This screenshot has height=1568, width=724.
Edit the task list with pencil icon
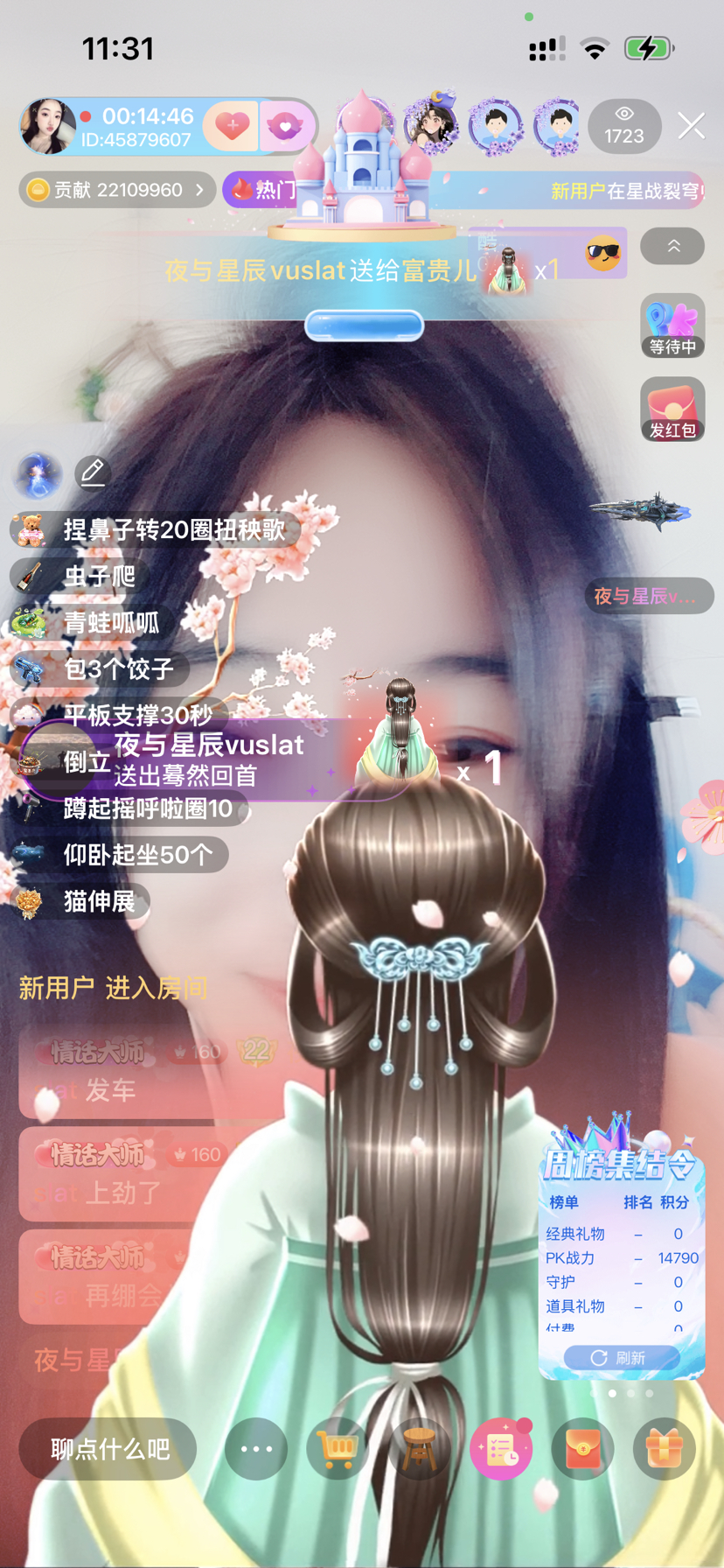tap(93, 472)
